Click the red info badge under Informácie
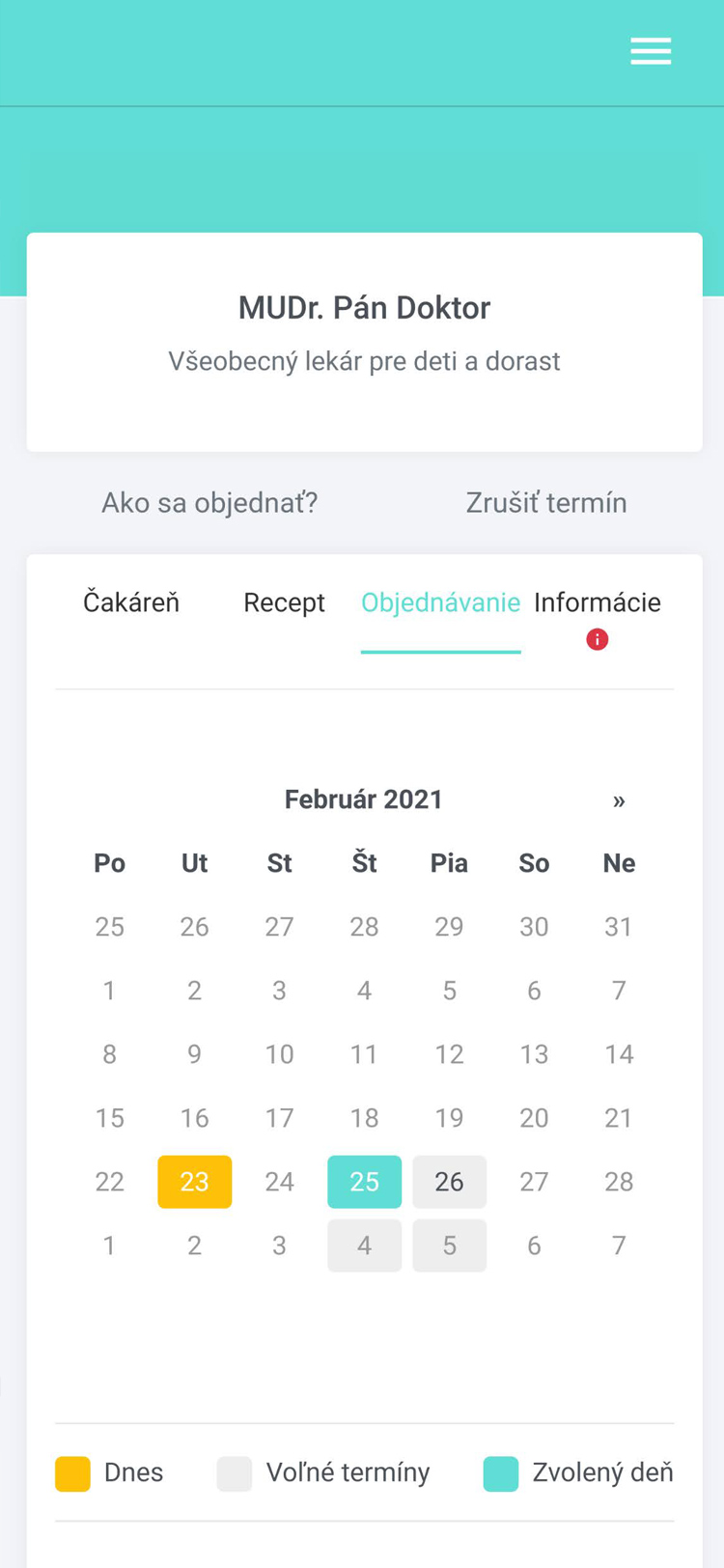The image size is (724, 1568). pyautogui.click(x=597, y=639)
